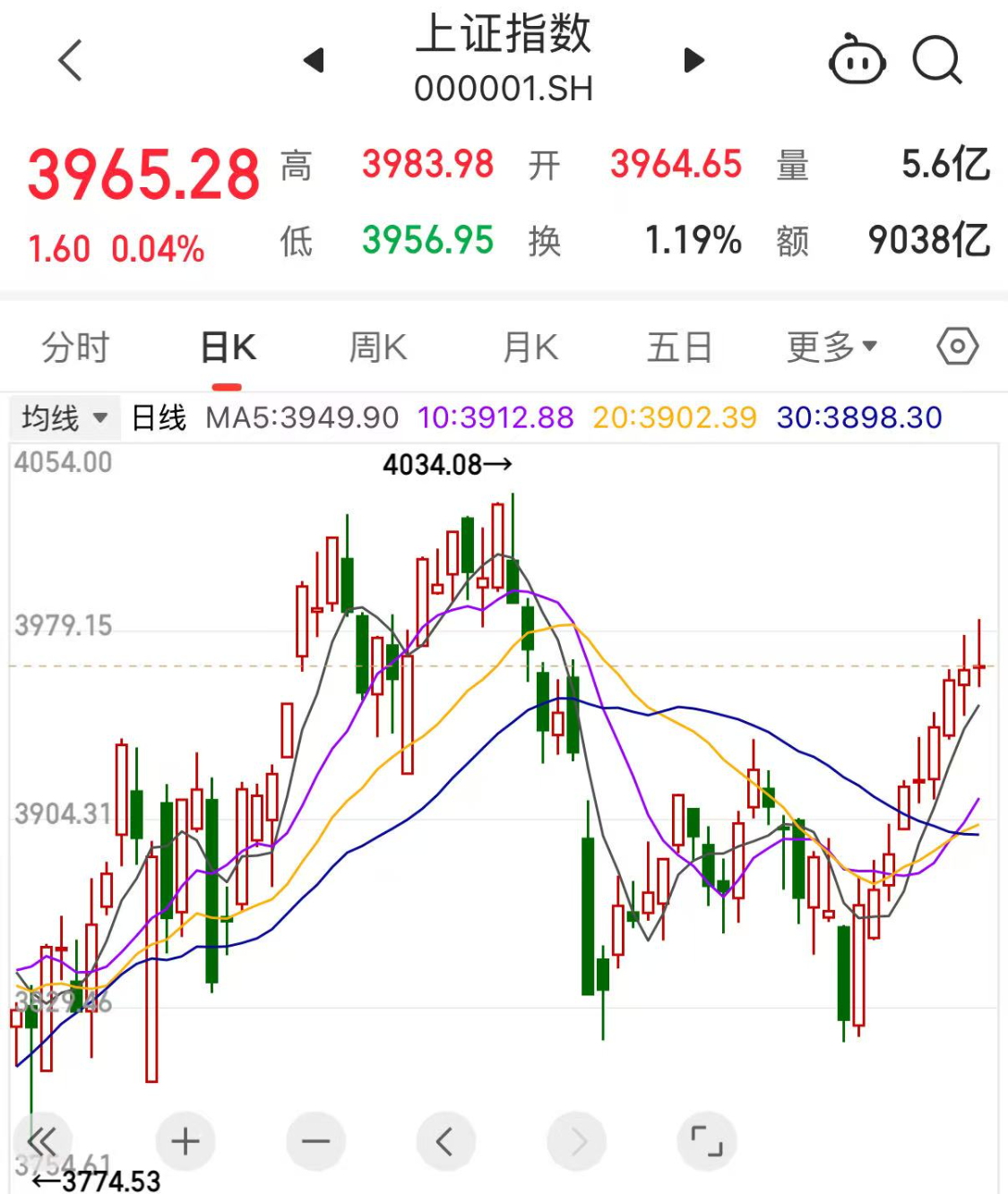Expand the chart to full screen
1008x1194 pixels.
coord(707,1141)
